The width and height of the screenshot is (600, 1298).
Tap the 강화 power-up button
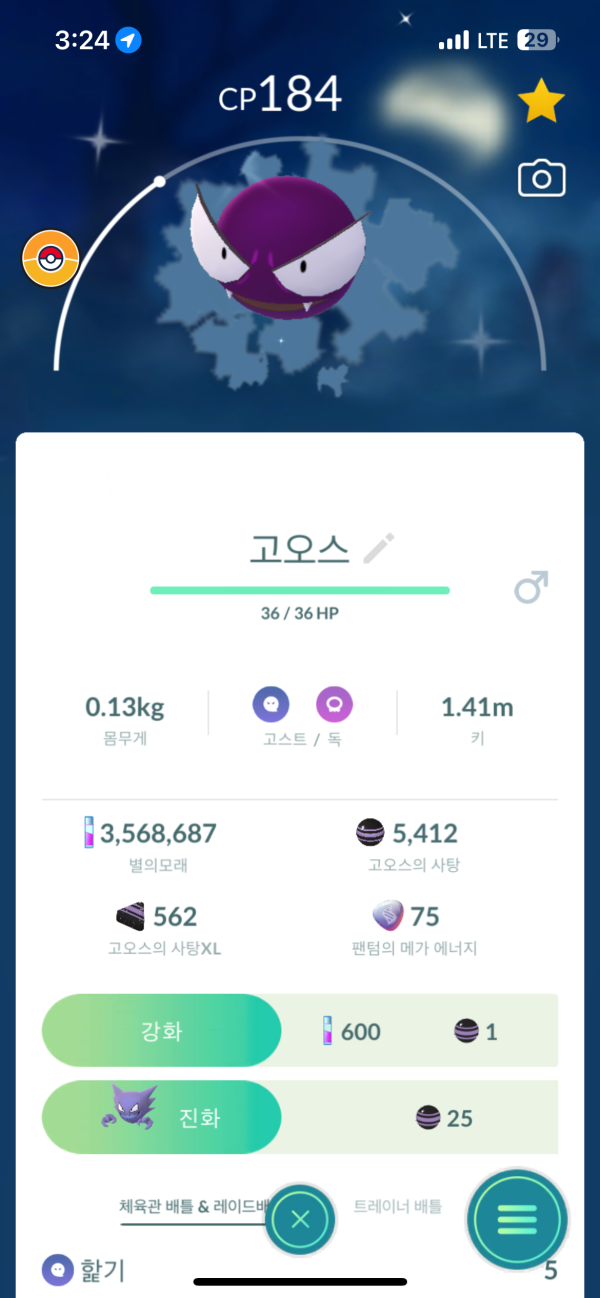pos(162,1030)
